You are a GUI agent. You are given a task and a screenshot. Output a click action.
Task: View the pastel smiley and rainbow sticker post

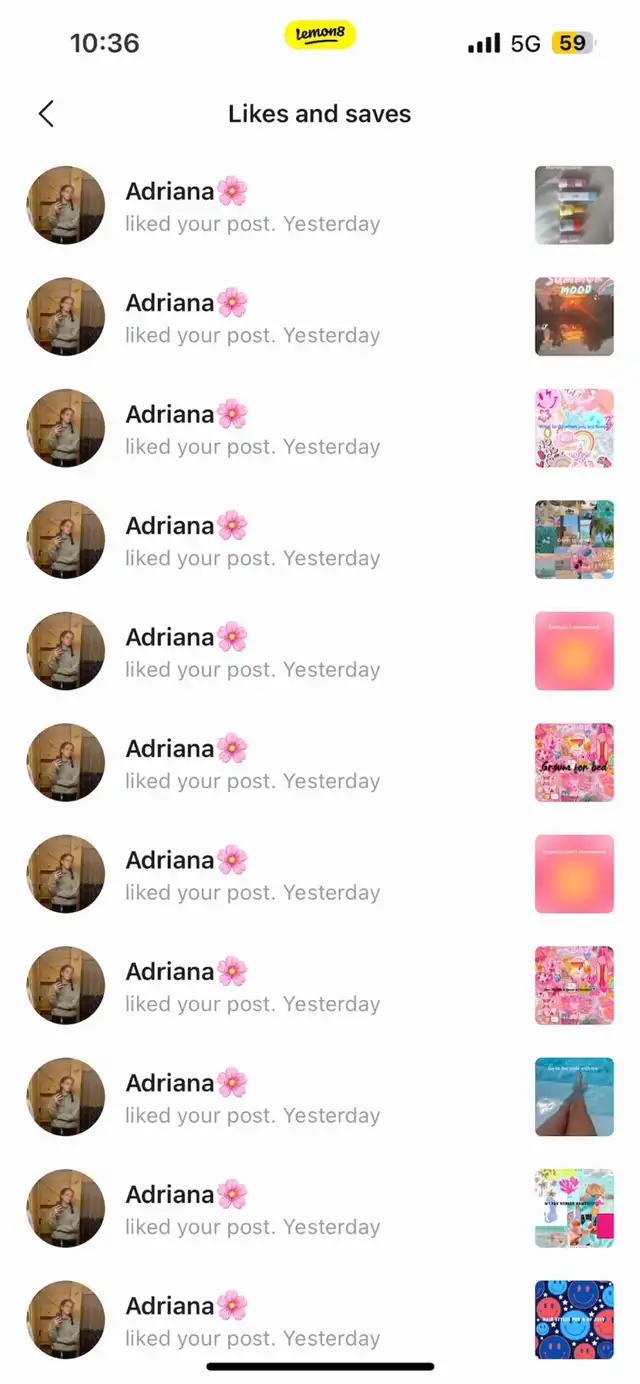(x=574, y=428)
